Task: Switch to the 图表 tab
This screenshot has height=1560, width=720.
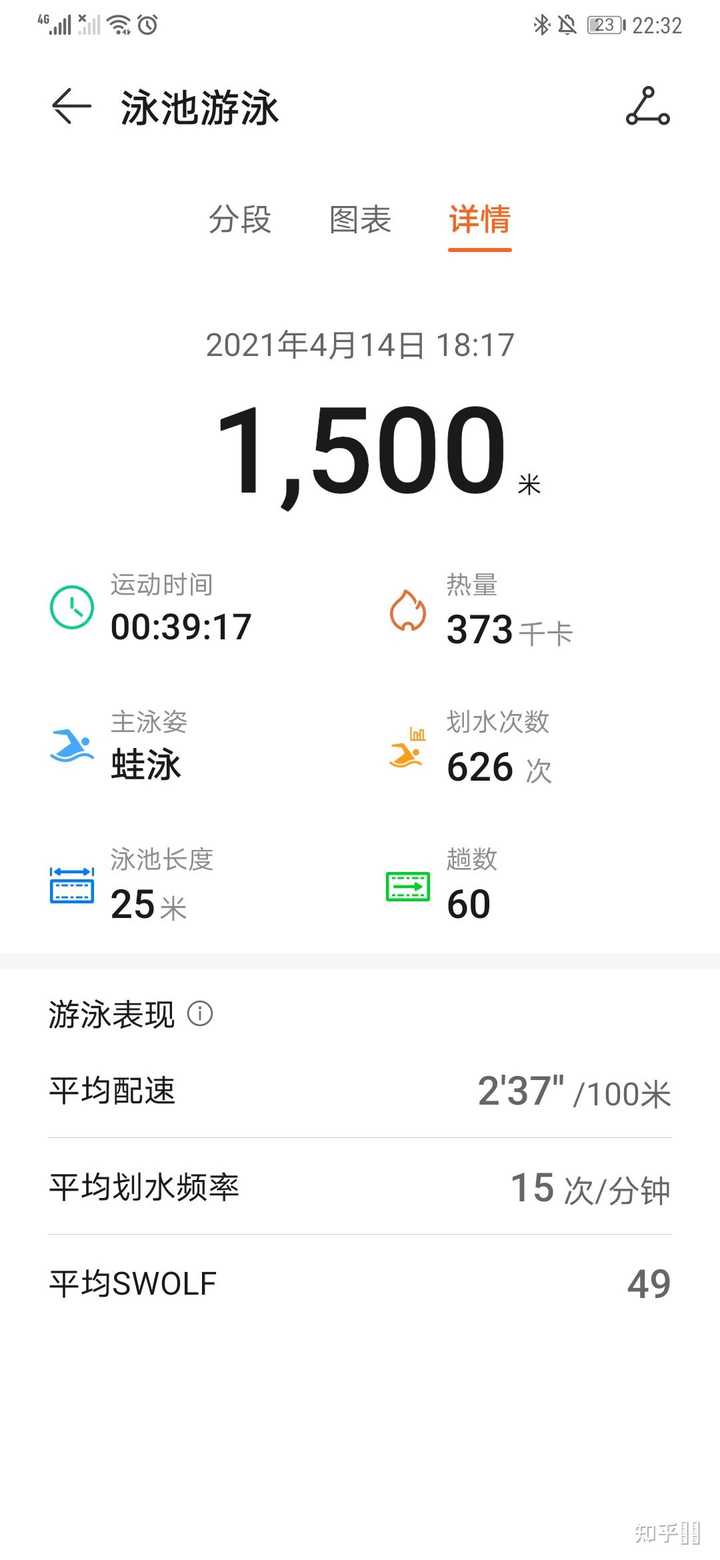Action: (360, 221)
